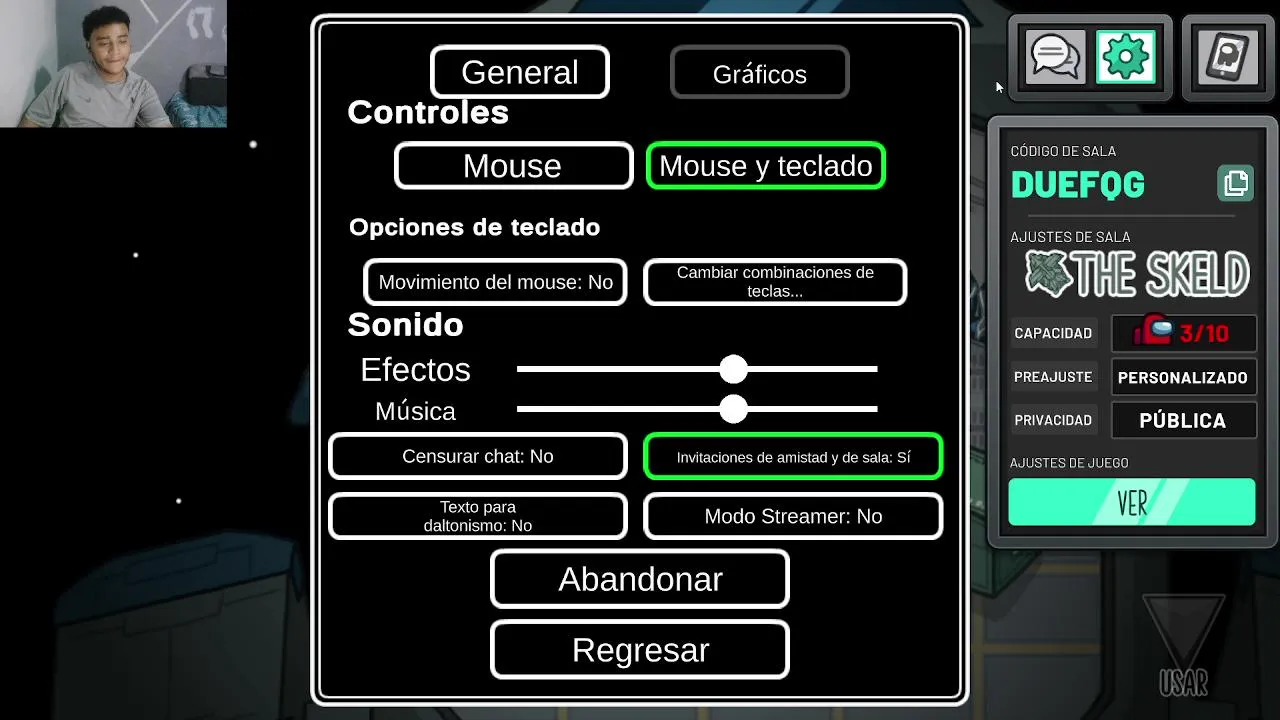Toggle Invitaciones de amistad y de sala

(793, 457)
